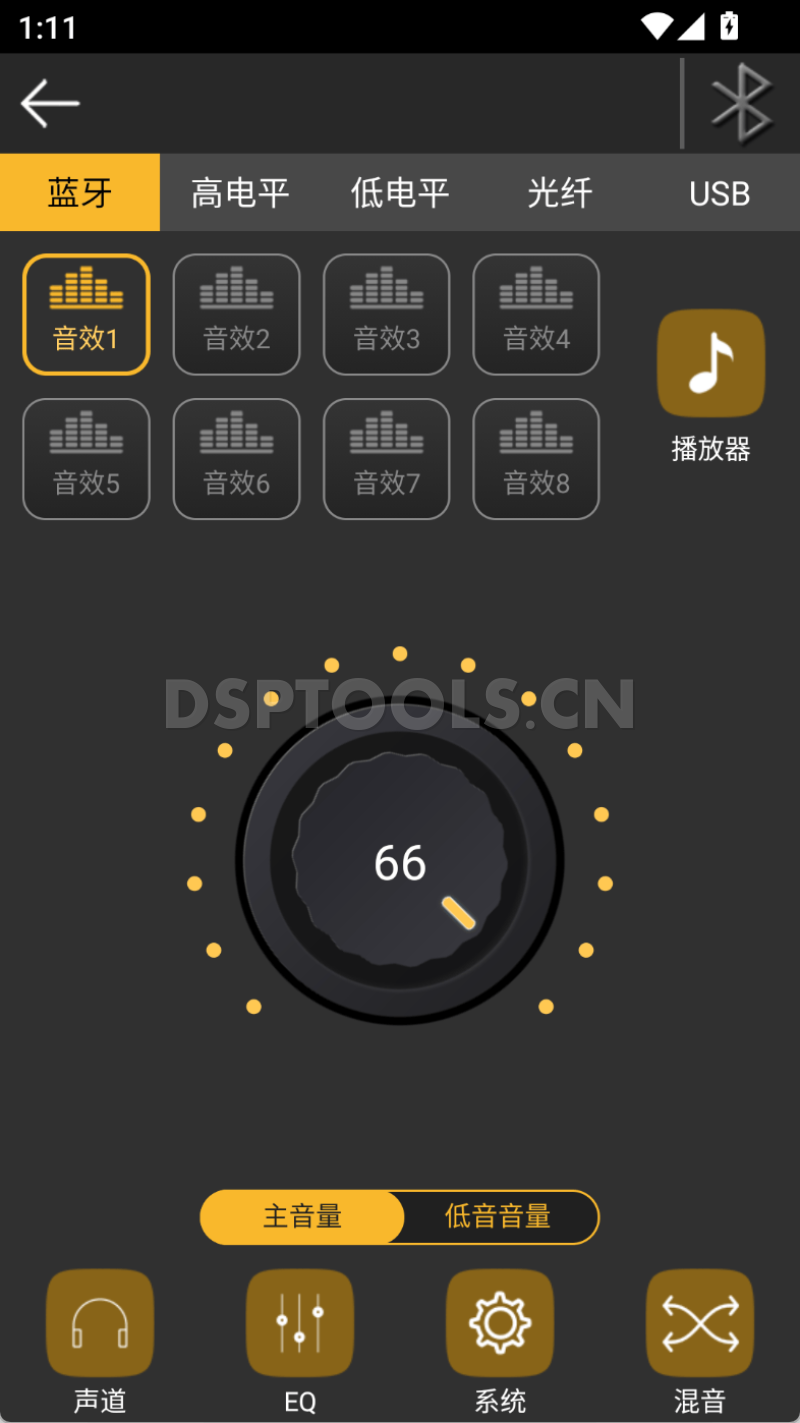Switch volume control to 主音量
The width and height of the screenshot is (800, 1423).
pyautogui.click(x=300, y=1217)
